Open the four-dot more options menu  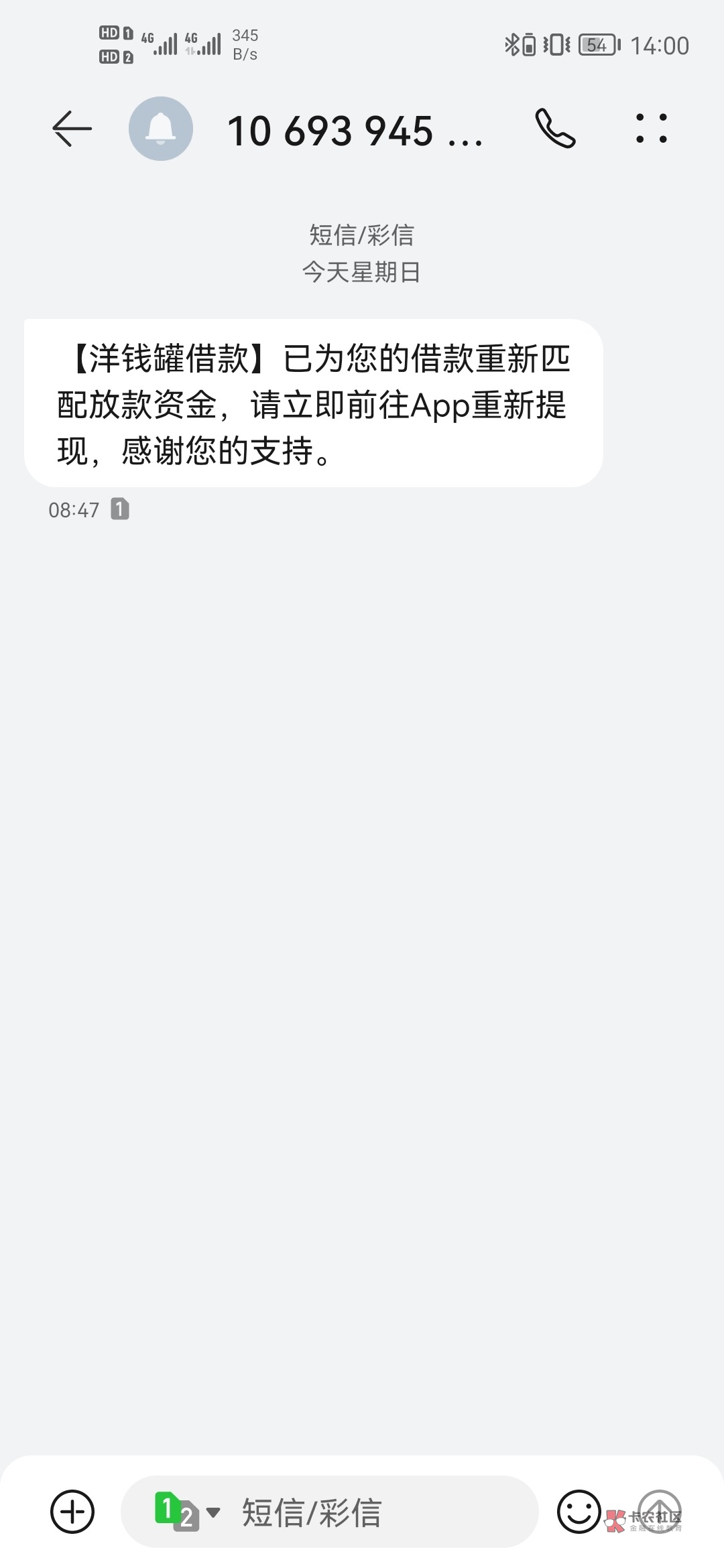click(651, 129)
